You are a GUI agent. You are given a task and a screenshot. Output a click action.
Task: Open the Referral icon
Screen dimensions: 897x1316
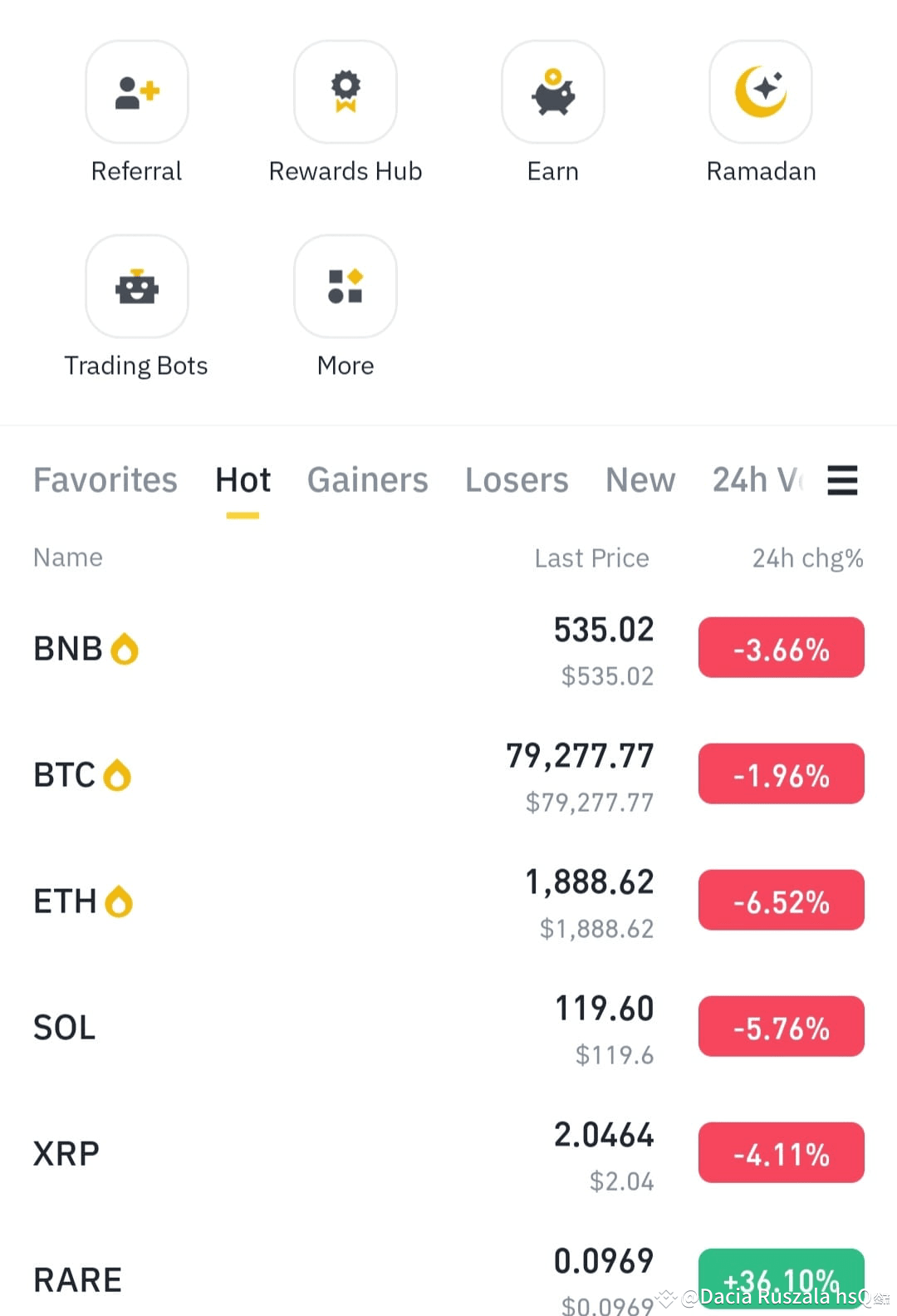coord(136,91)
